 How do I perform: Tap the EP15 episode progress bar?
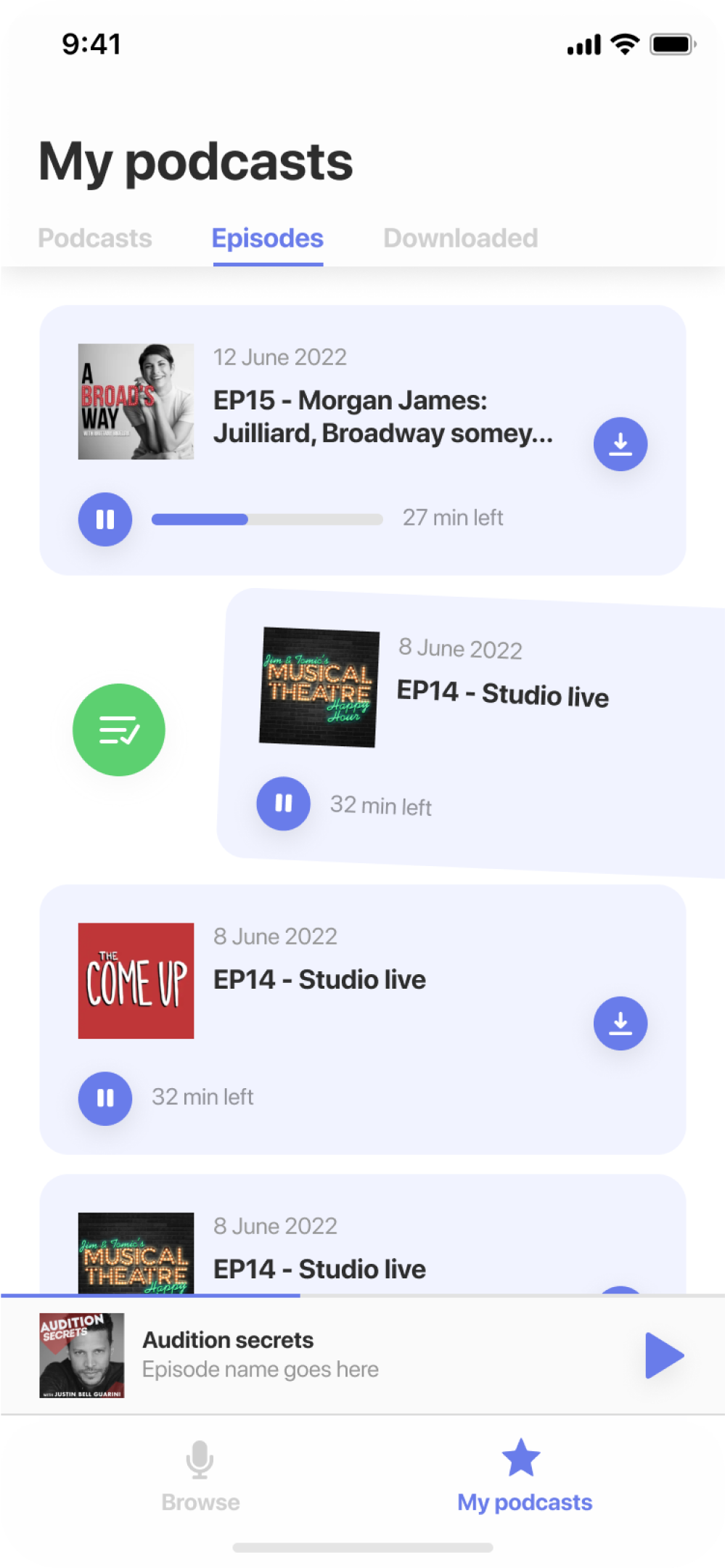(266, 519)
